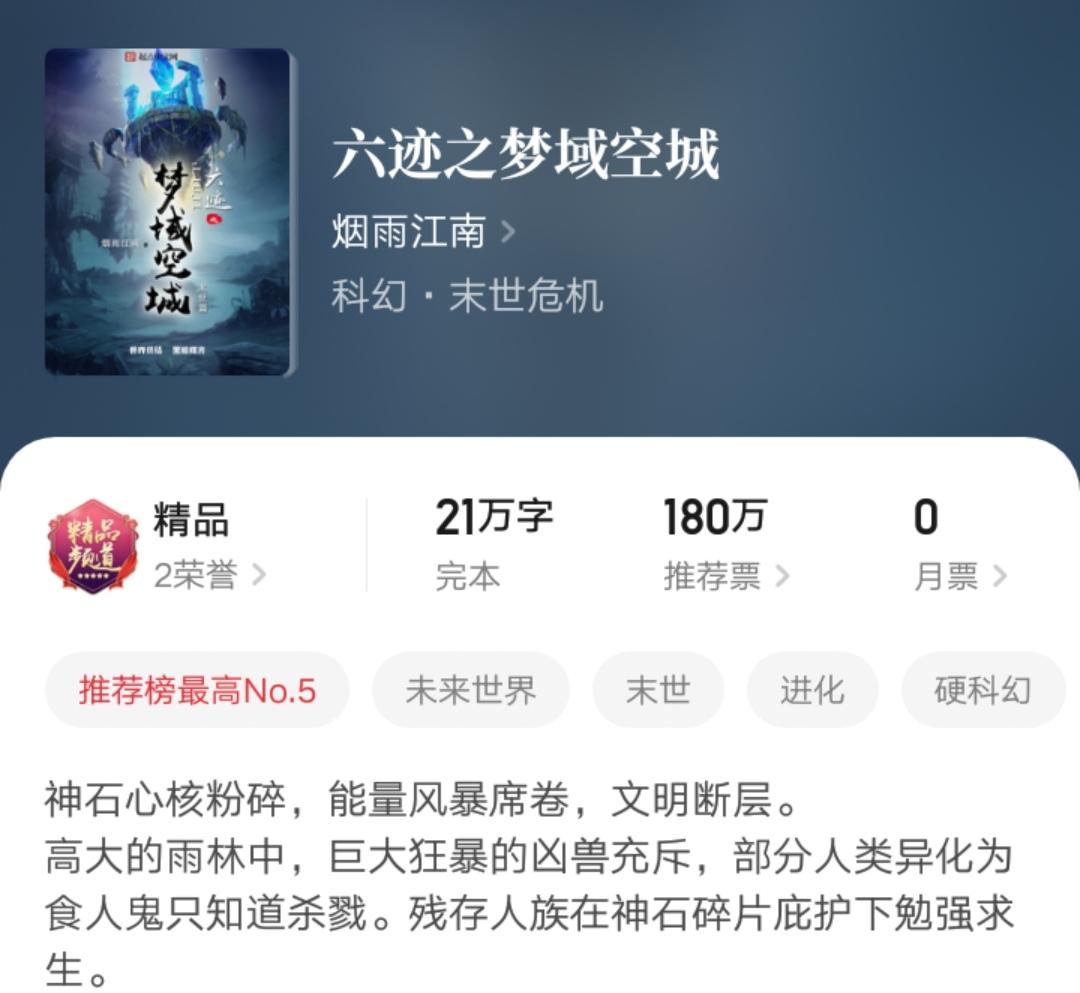Select the 未来世界 tag

click(x=470, y=690)
